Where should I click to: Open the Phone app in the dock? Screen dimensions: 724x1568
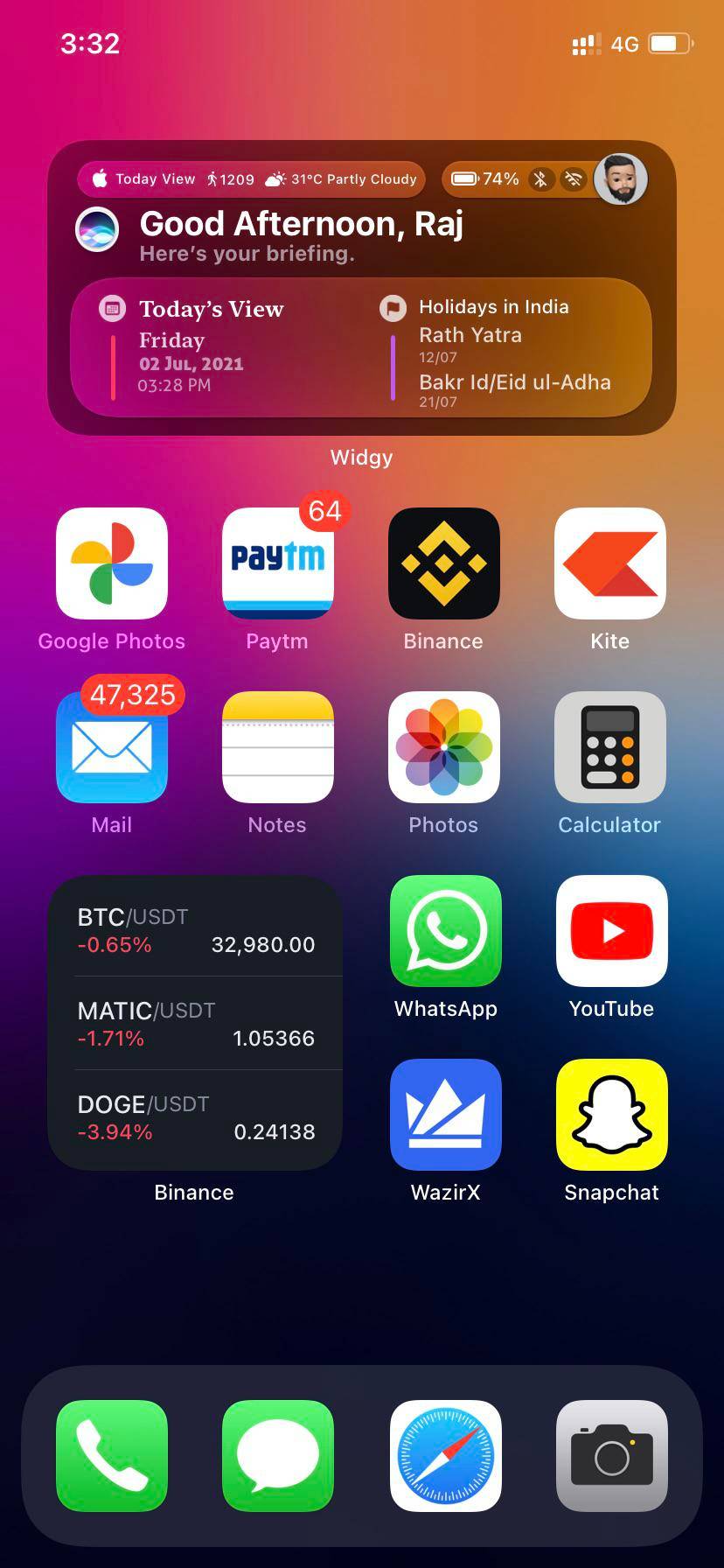[112, 1456]
